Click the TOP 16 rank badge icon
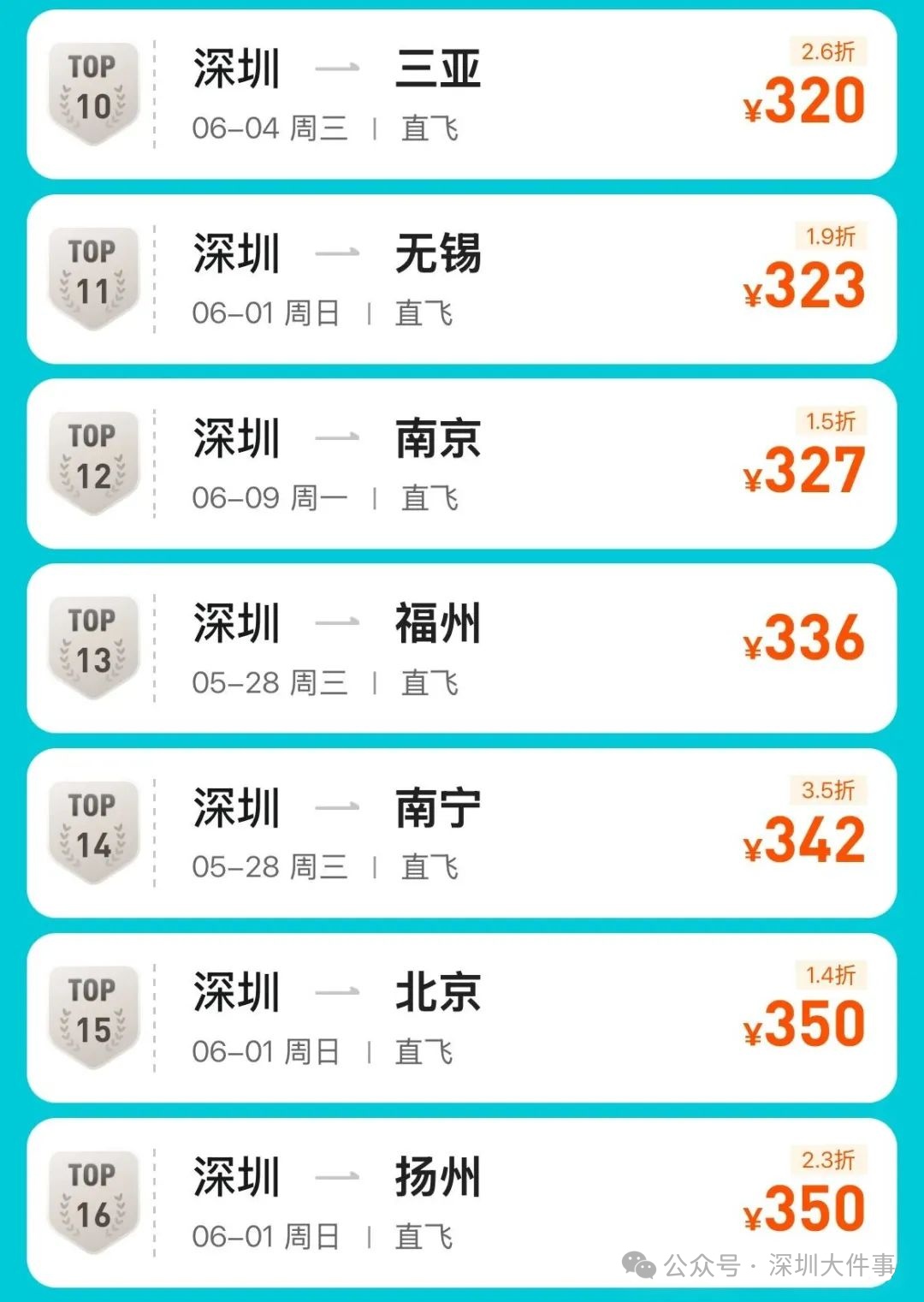The width and height of the screenshot is (924, 1302). (x=94, y=1198)
